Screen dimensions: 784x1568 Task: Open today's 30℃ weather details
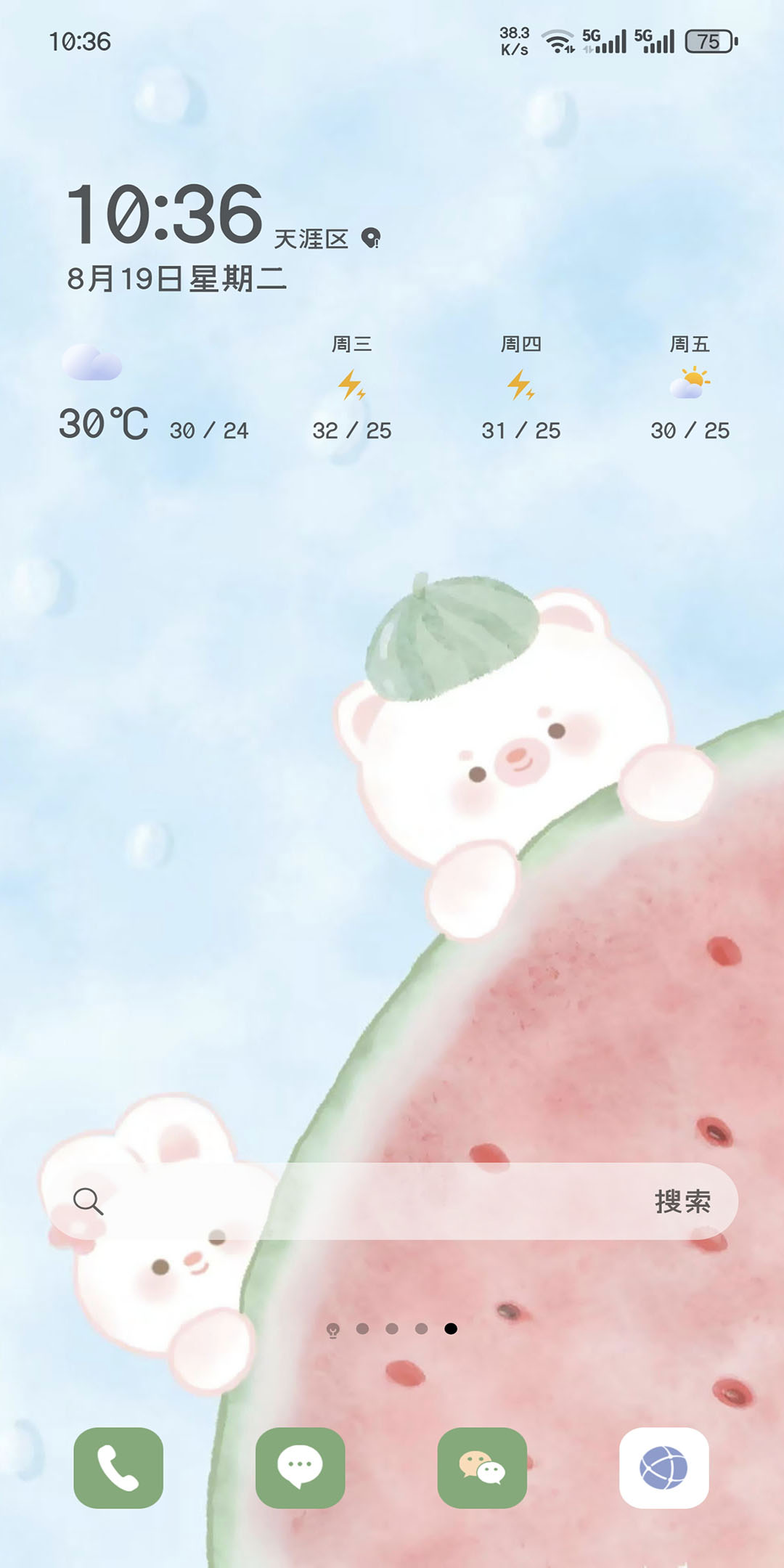(x=104, y=423)
